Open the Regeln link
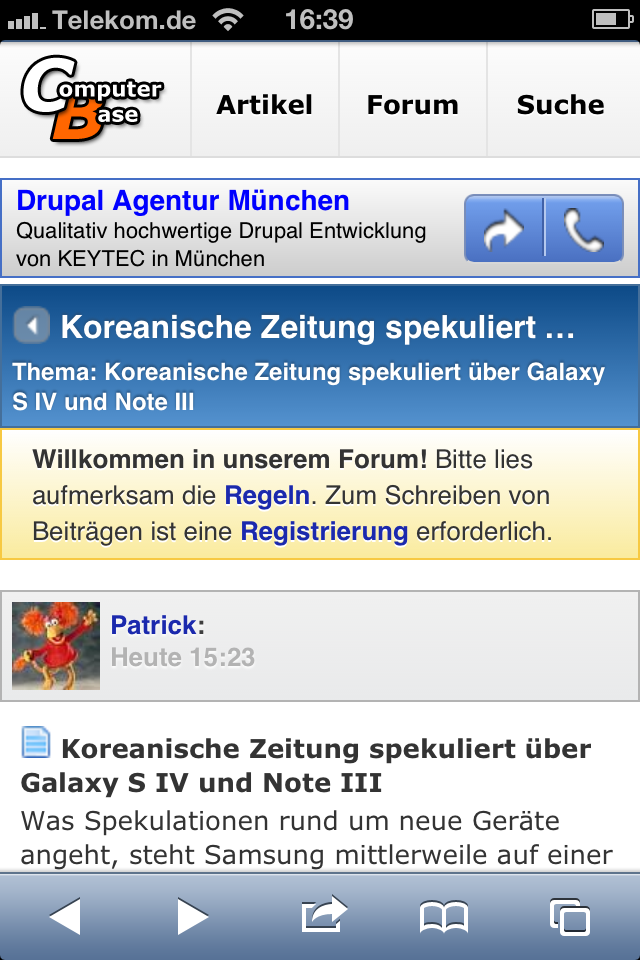The image size is (640, 960). (268, 495)
